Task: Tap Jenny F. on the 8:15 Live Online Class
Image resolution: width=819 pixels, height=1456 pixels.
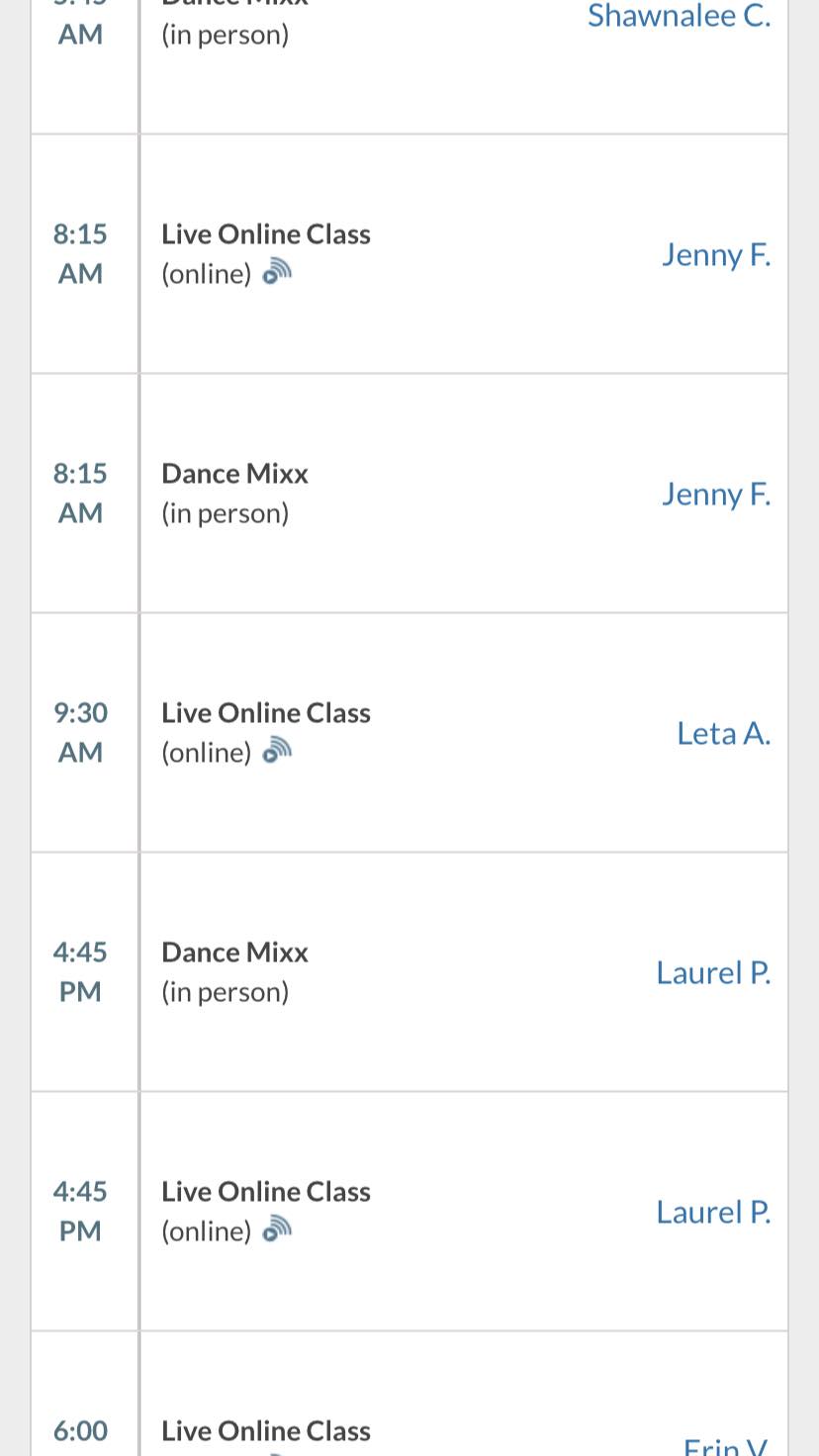Action: [x=715, y=255]
